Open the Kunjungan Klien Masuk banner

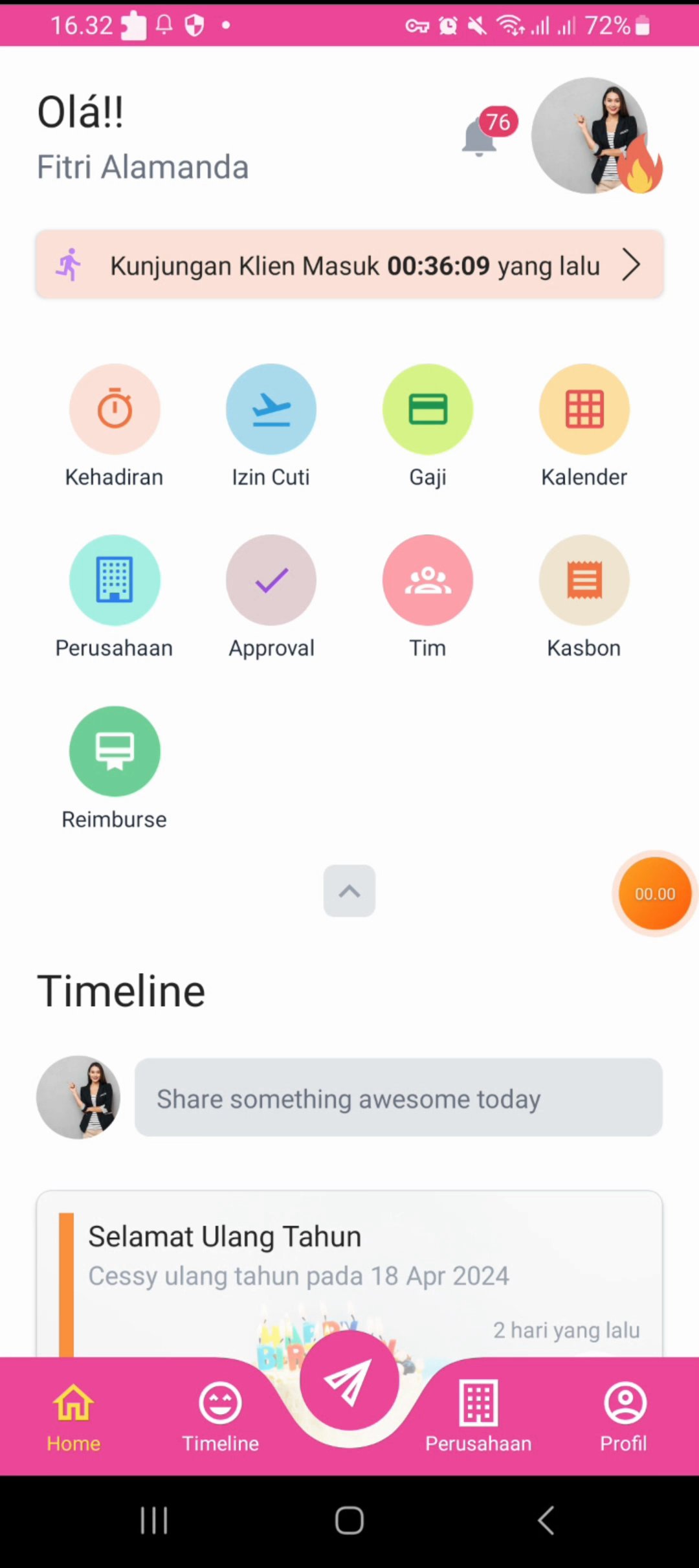[349, 265]
